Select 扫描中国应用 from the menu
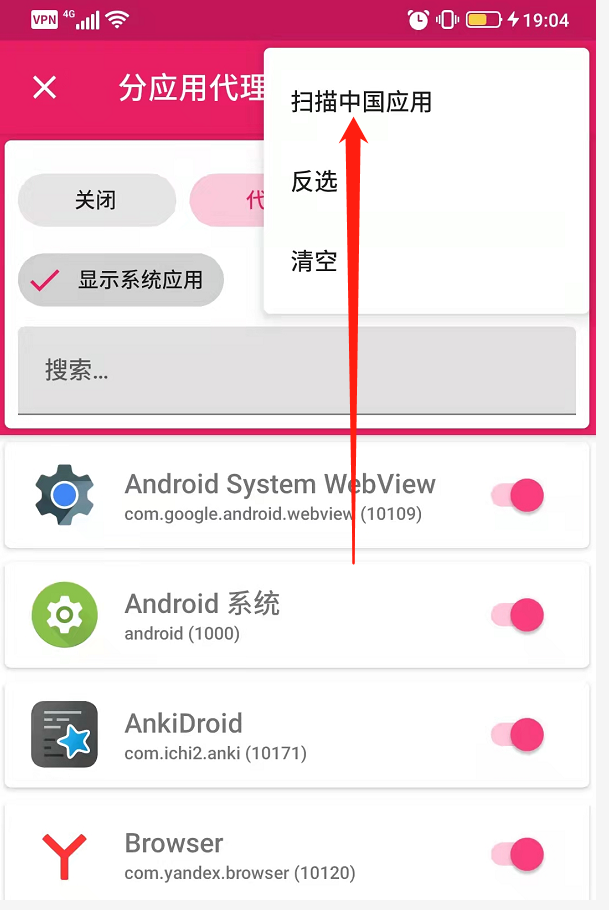609x910 pixels. coord(361,102)
